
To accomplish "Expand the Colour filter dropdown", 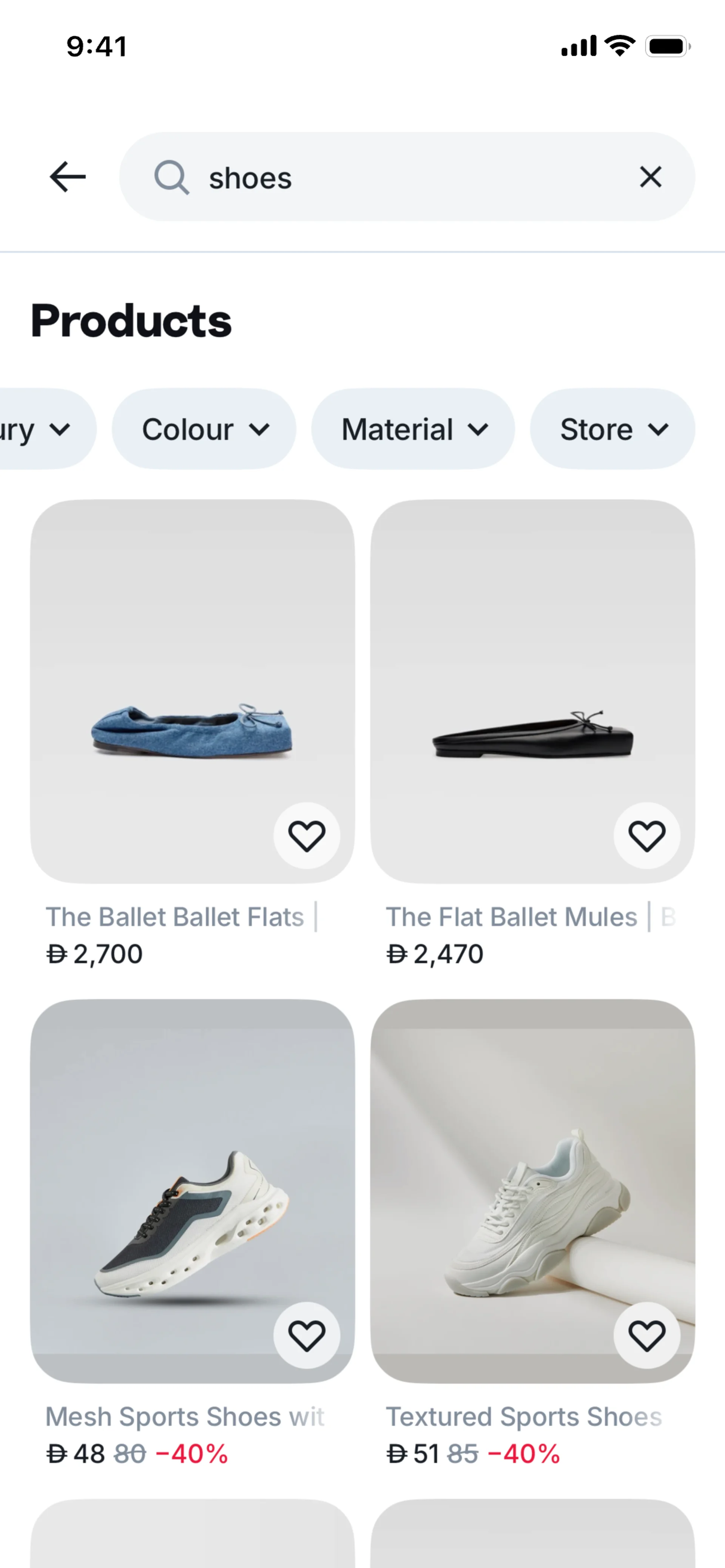I will point(204,429).
